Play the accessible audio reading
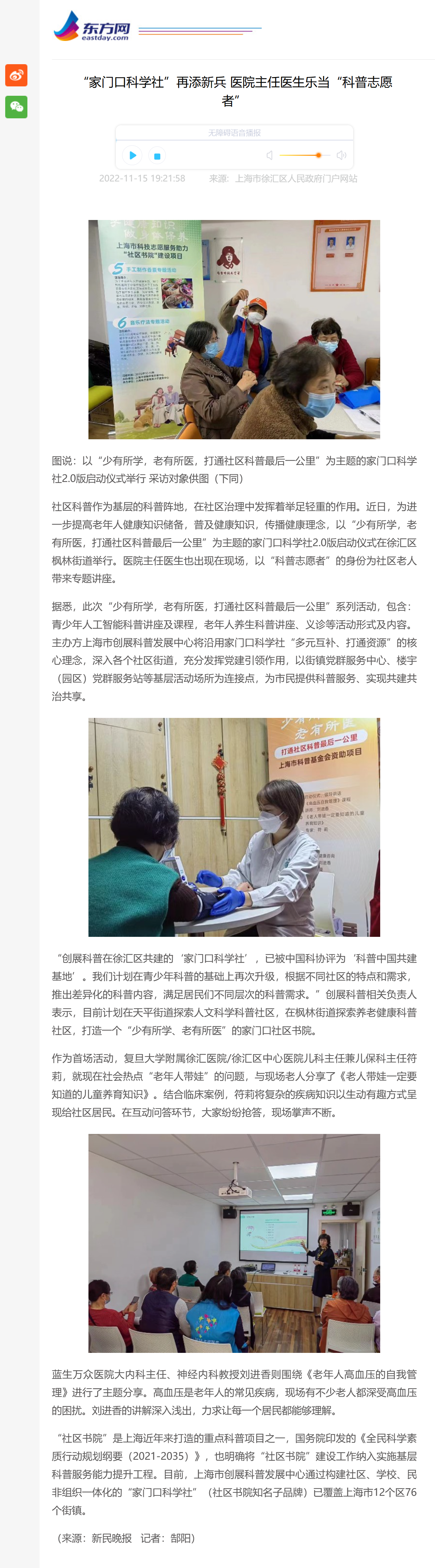Viewport: 435px width, 1568px height. pos(132,155)
